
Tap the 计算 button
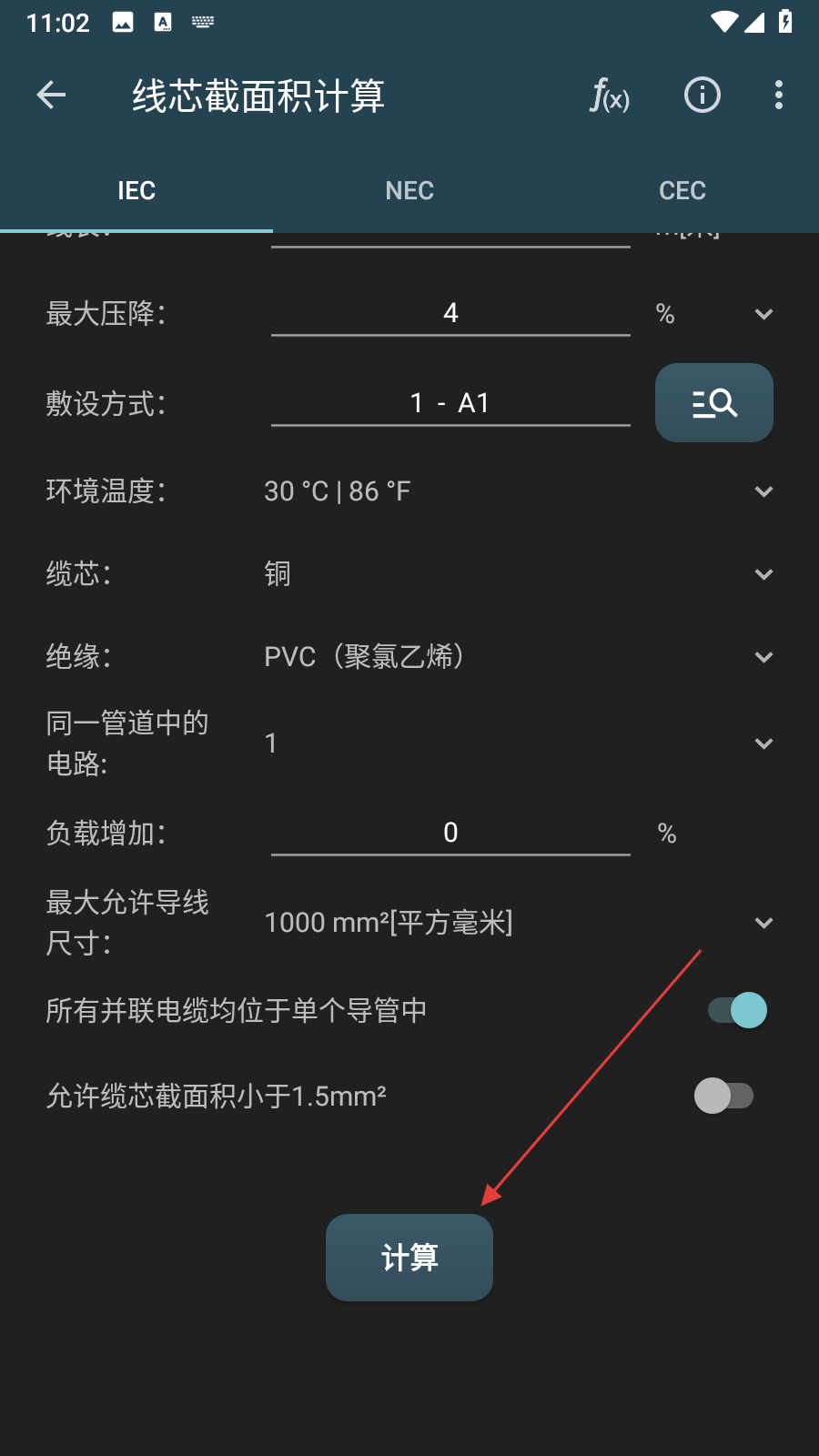click(409, 1258)
